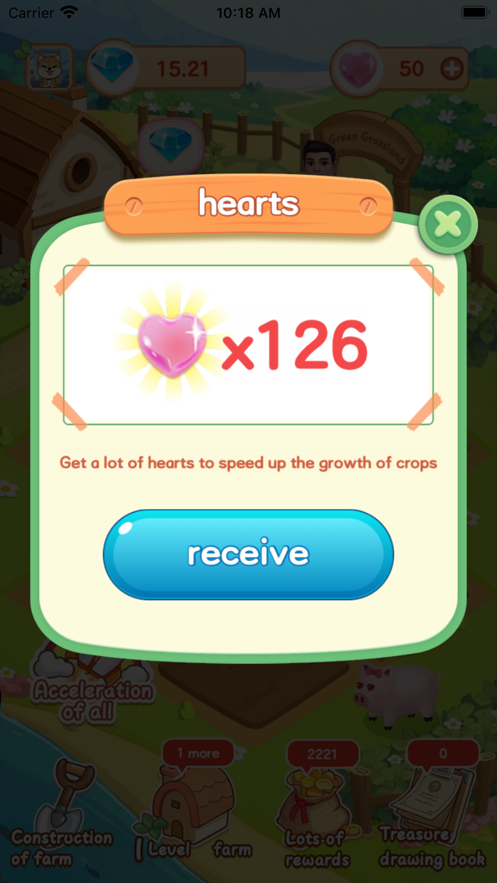Tap the blue receive button

tap(248, 555)
